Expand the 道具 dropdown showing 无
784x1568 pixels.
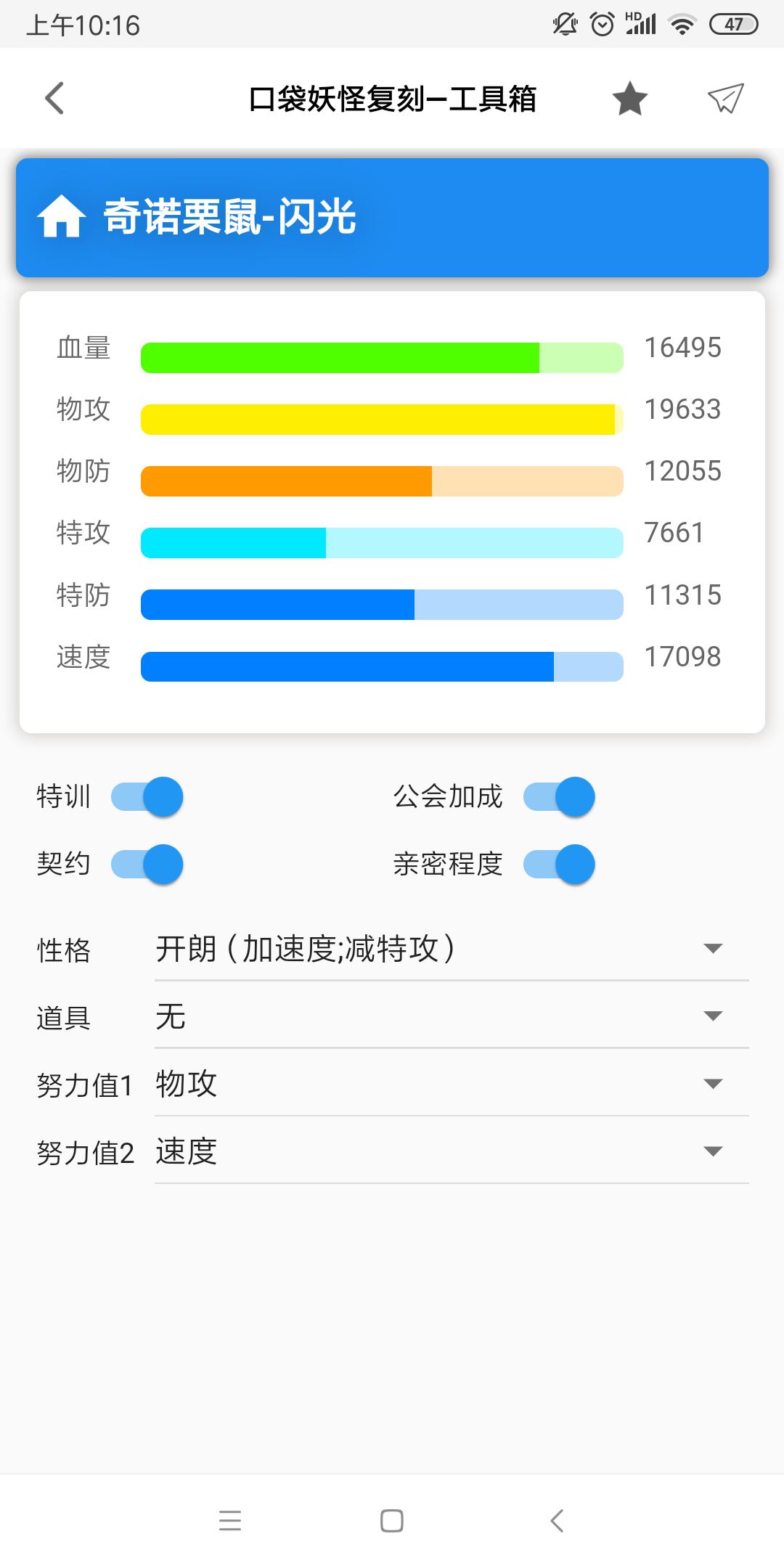click(x=450, y=1016)
